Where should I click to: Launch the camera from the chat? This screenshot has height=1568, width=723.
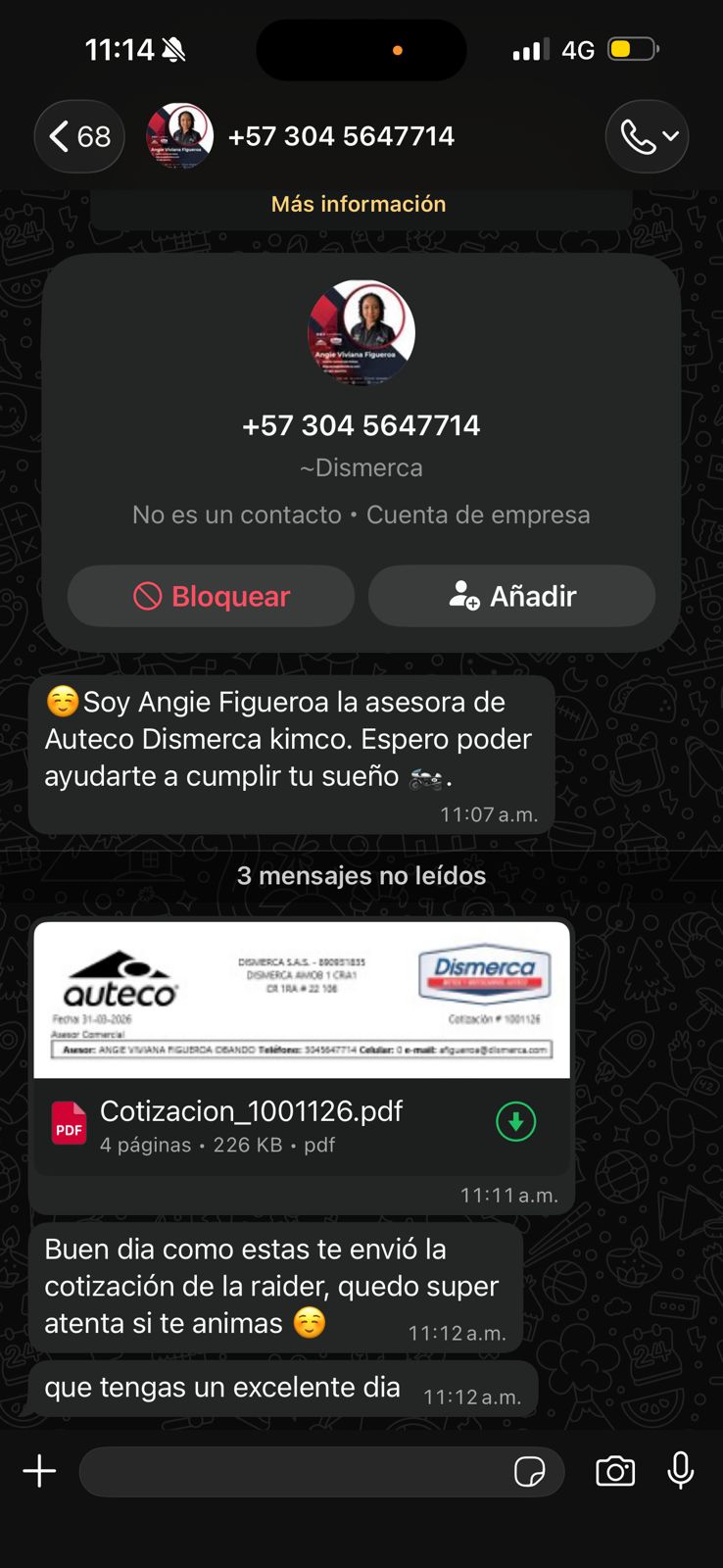click(615, 1471)
